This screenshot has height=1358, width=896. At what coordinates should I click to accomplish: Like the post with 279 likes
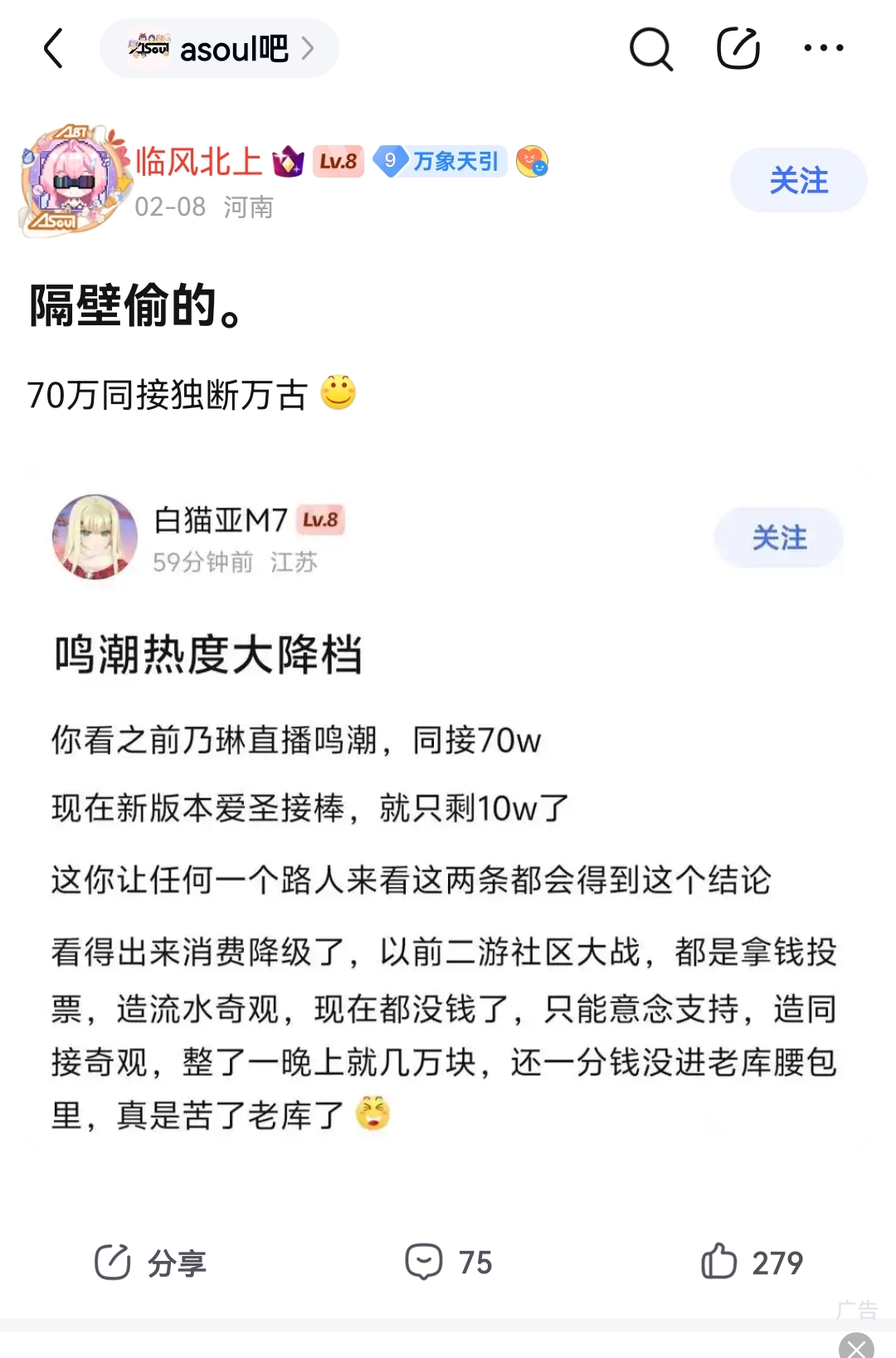pyautogui.click(x=752, y=1263)
